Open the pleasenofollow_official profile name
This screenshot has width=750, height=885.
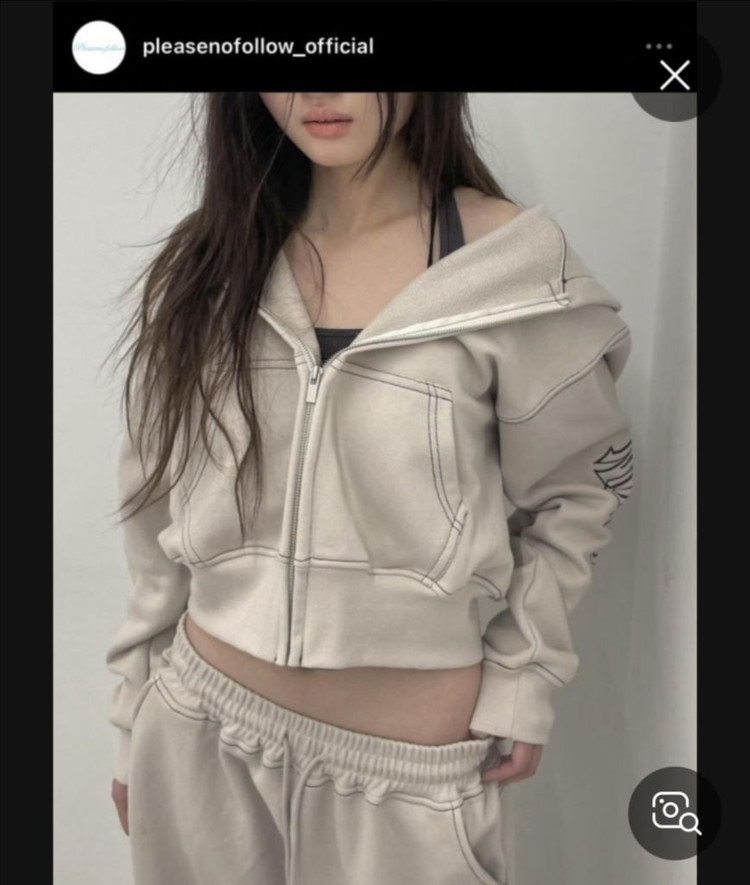[258, 47]
